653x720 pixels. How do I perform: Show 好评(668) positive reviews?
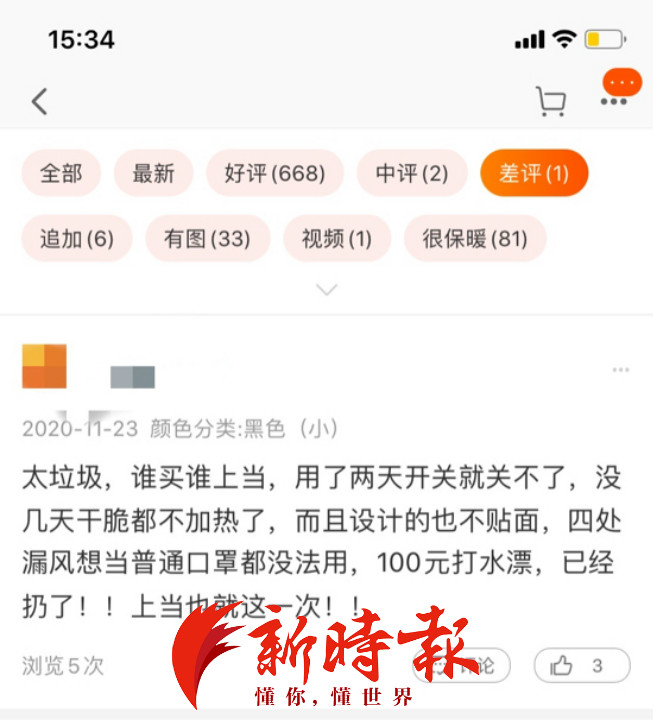[275, 173]
